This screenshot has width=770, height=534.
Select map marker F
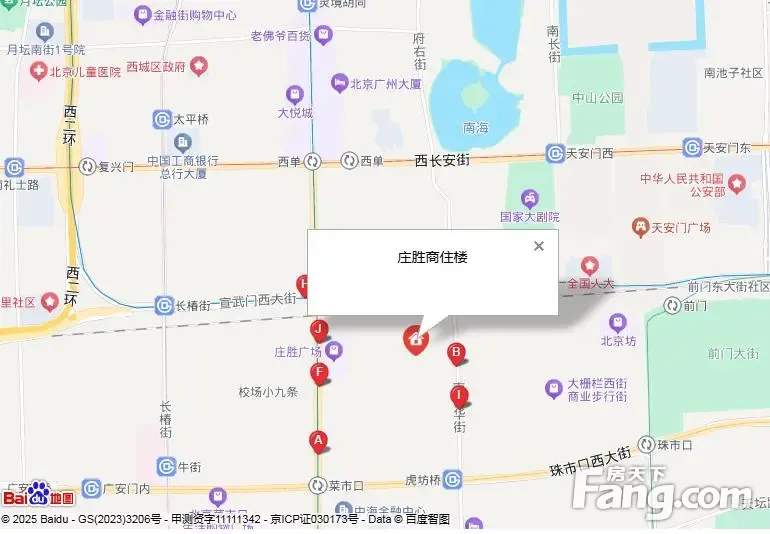[319, 374]
